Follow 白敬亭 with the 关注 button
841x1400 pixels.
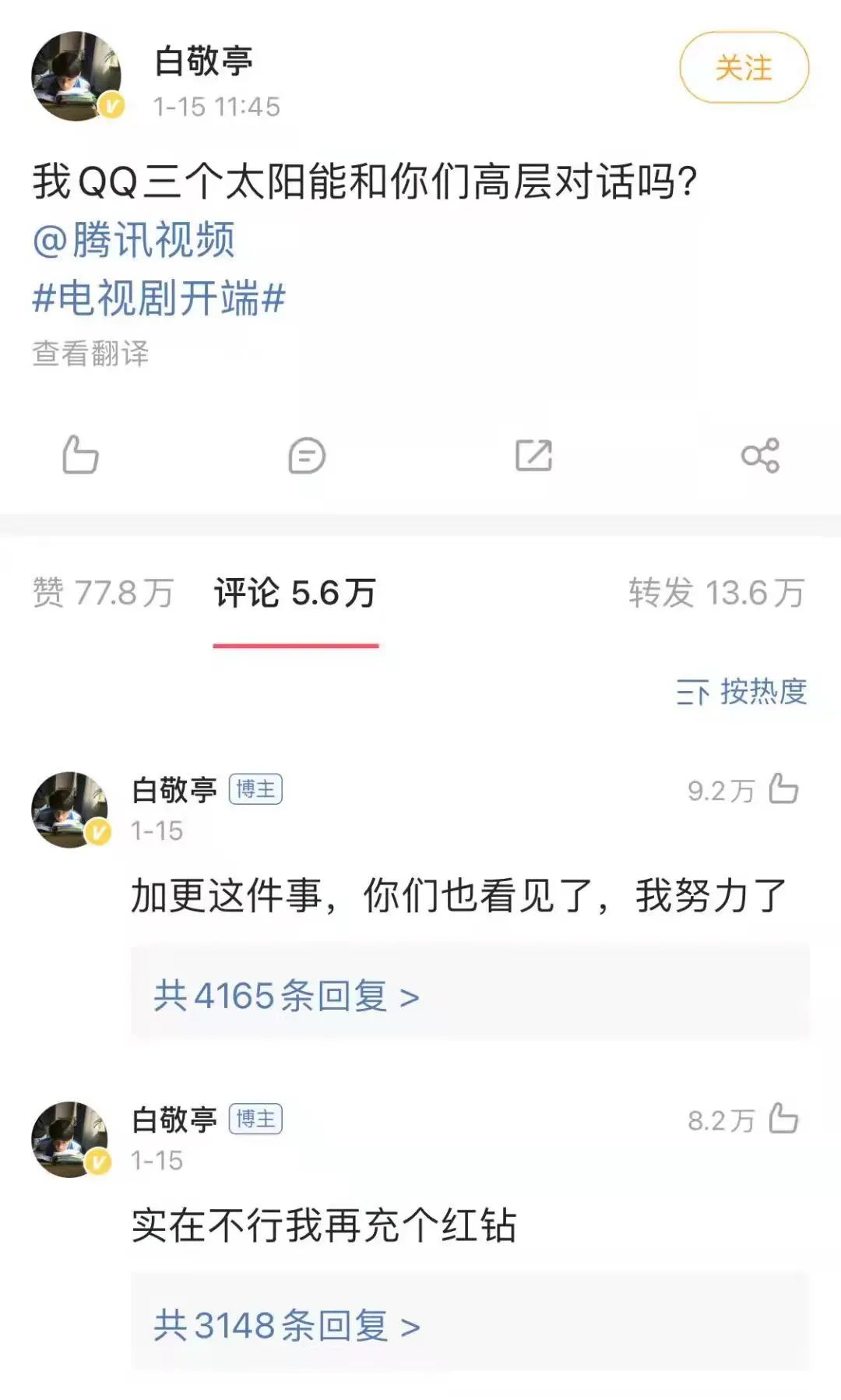point(744,68)
